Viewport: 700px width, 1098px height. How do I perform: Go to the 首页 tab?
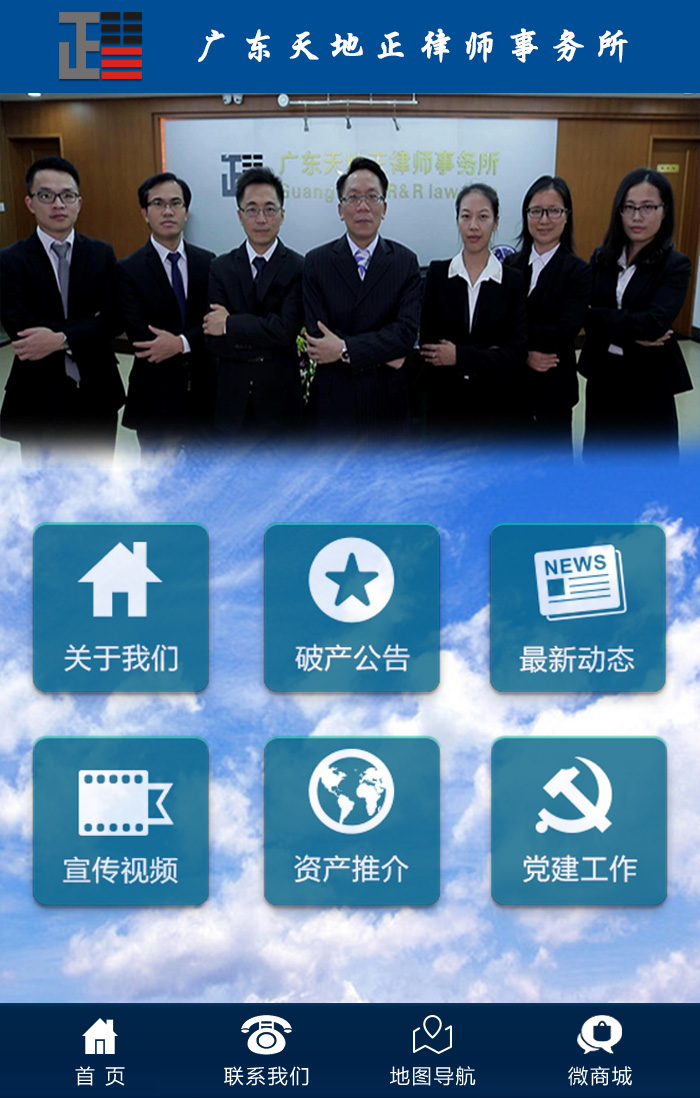tap(100, 1051)
